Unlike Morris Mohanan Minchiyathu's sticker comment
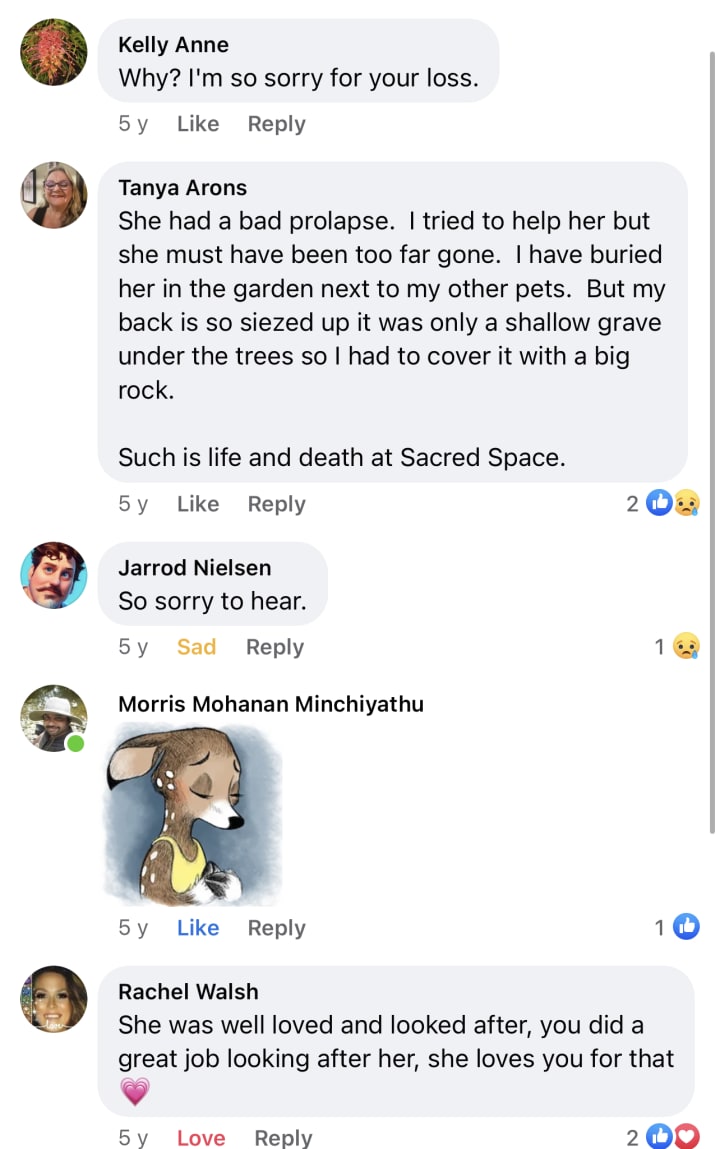720x1149 pixels. pos(197,928)
